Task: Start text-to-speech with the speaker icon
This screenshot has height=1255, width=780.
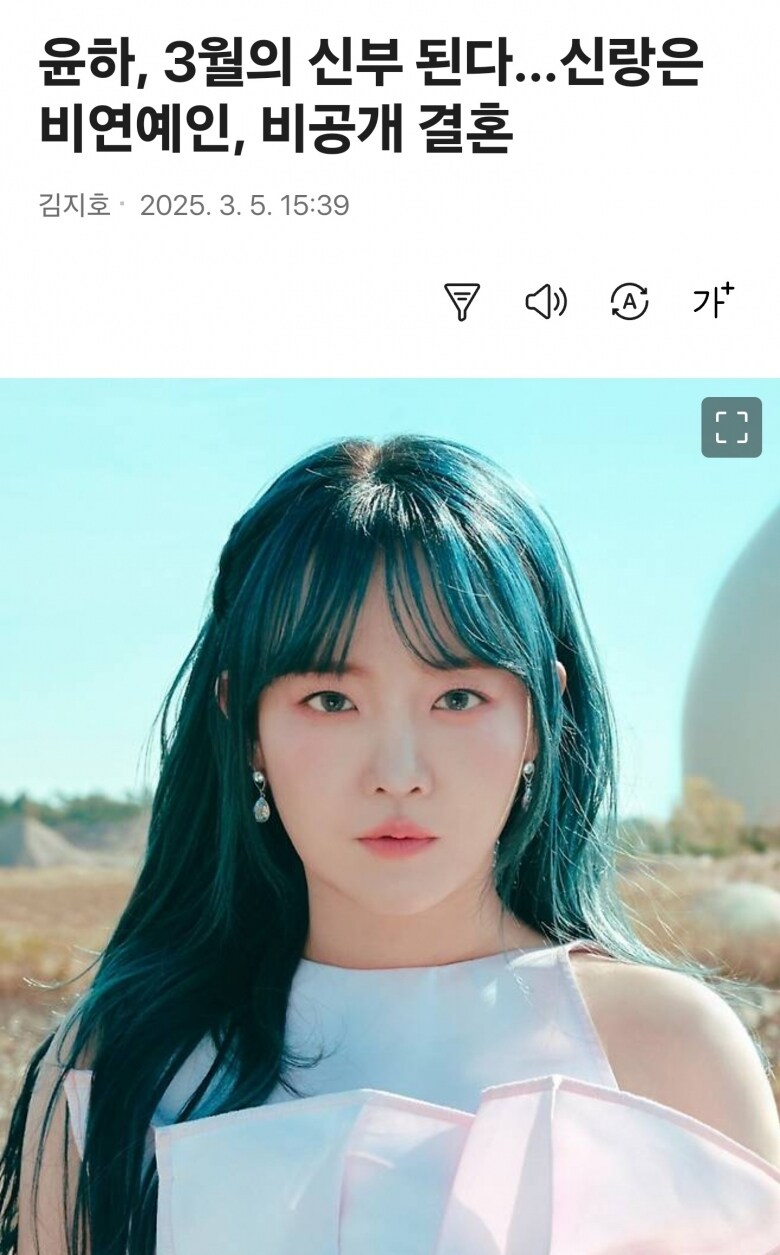Action: 546,301
